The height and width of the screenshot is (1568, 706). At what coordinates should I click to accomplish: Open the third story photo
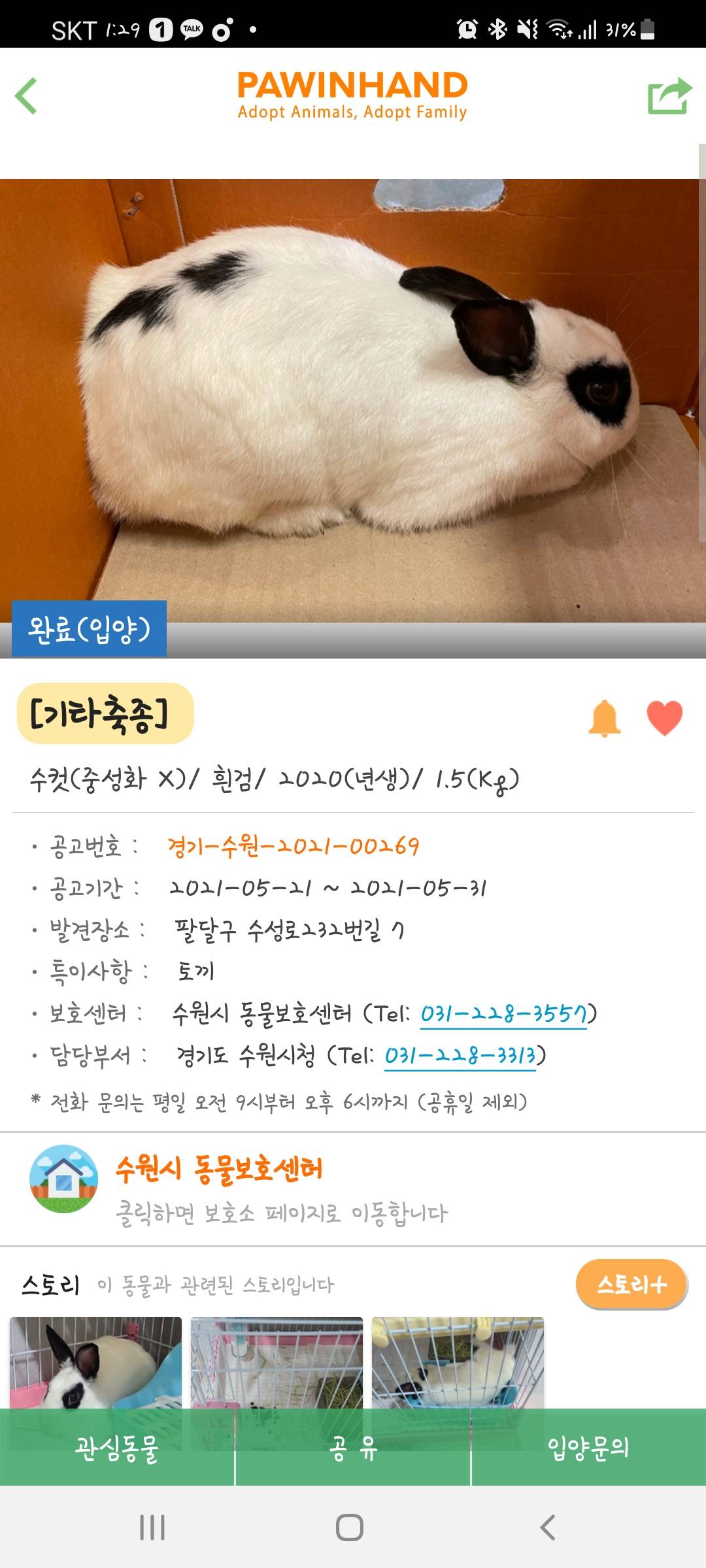[458, 1362]
